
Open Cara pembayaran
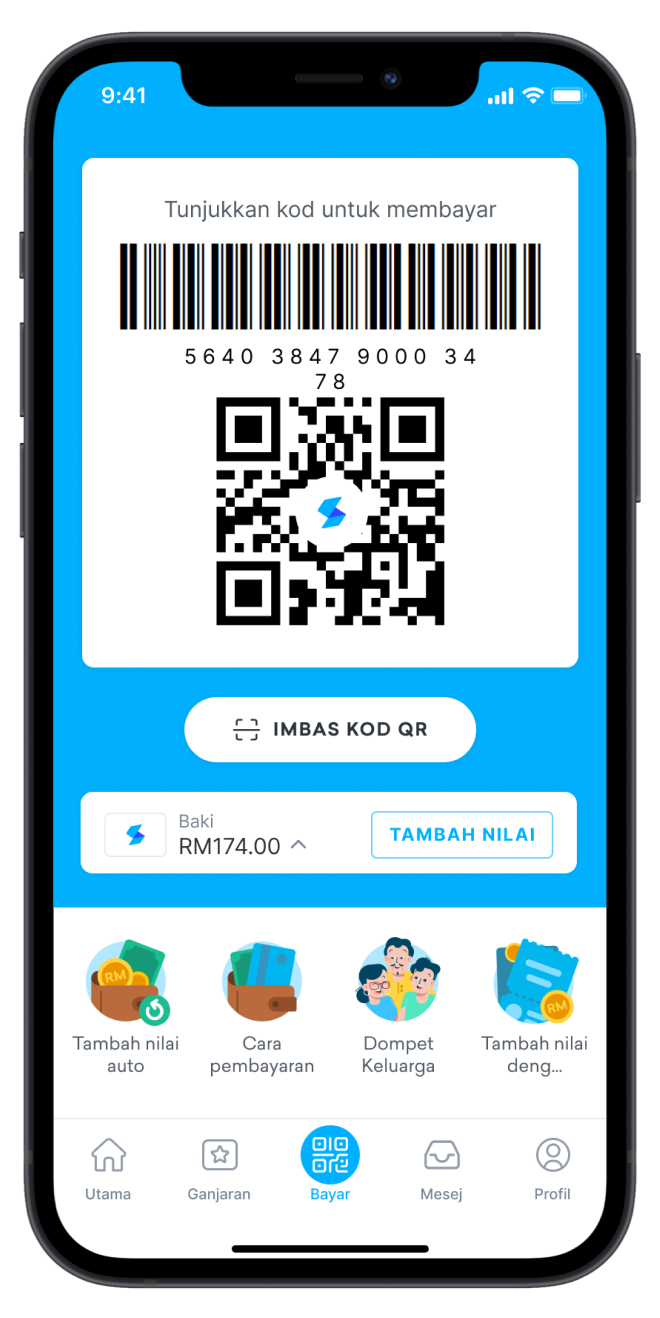262,1005
